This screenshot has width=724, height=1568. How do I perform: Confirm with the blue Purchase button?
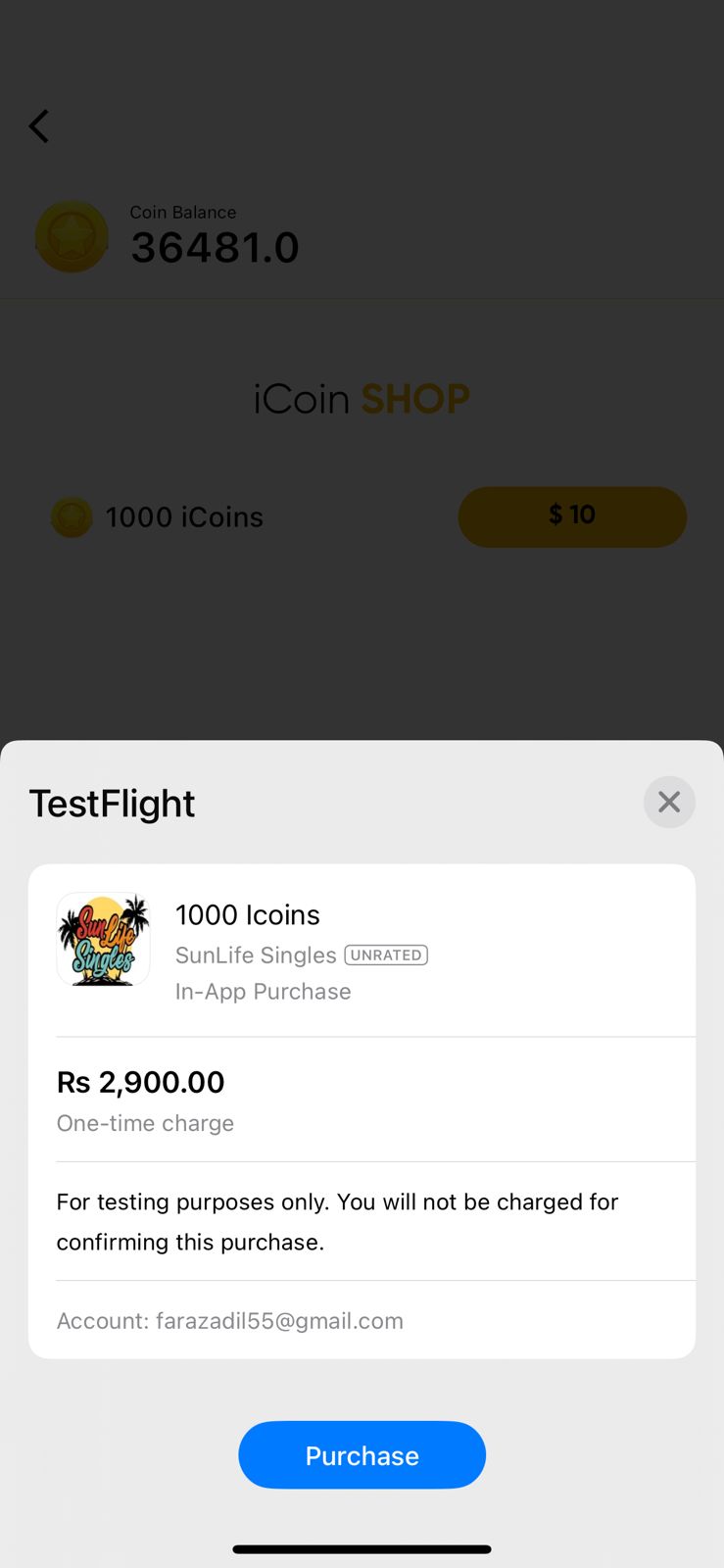[x=362, y=1455]
